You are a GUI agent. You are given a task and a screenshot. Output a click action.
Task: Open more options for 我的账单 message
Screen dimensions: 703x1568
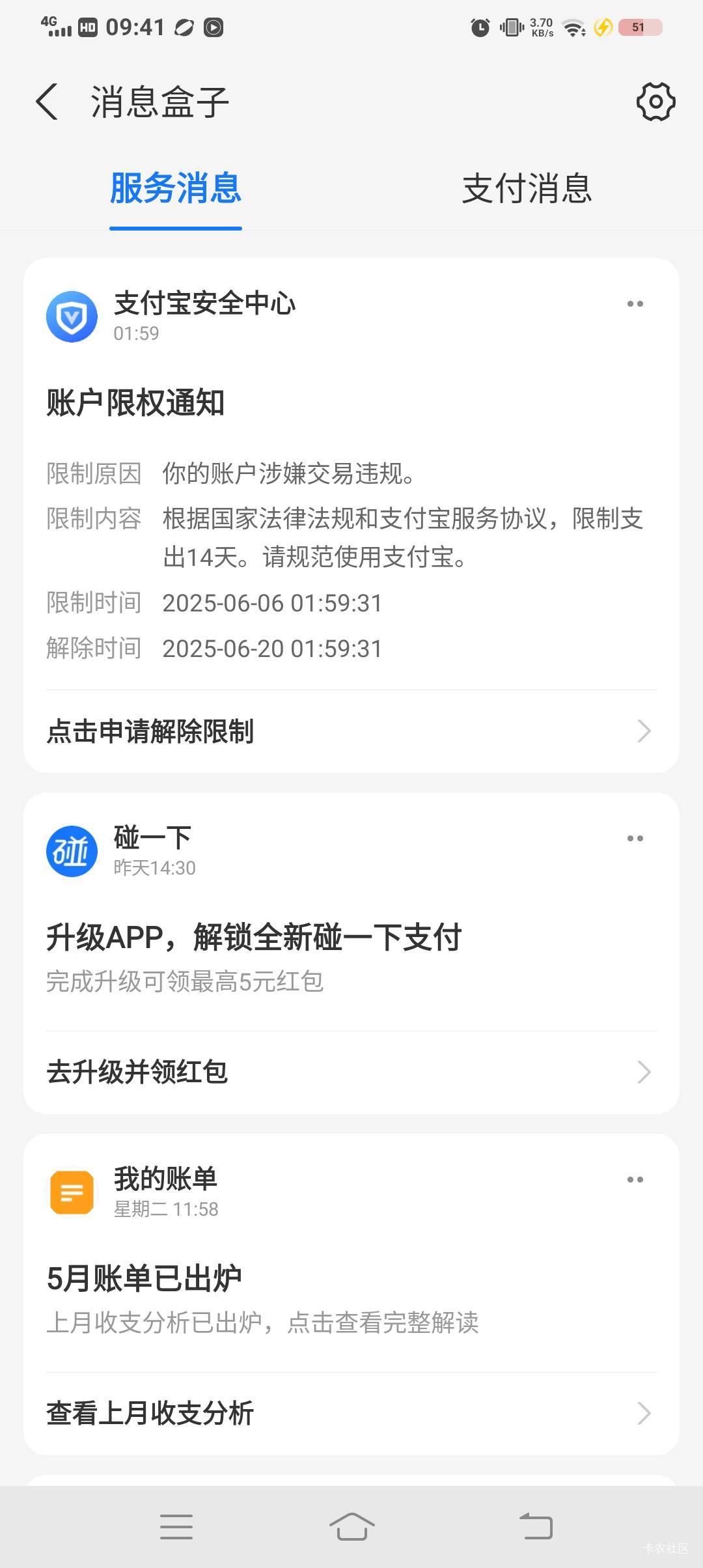pyautogui.click(x=635, y=1179)
